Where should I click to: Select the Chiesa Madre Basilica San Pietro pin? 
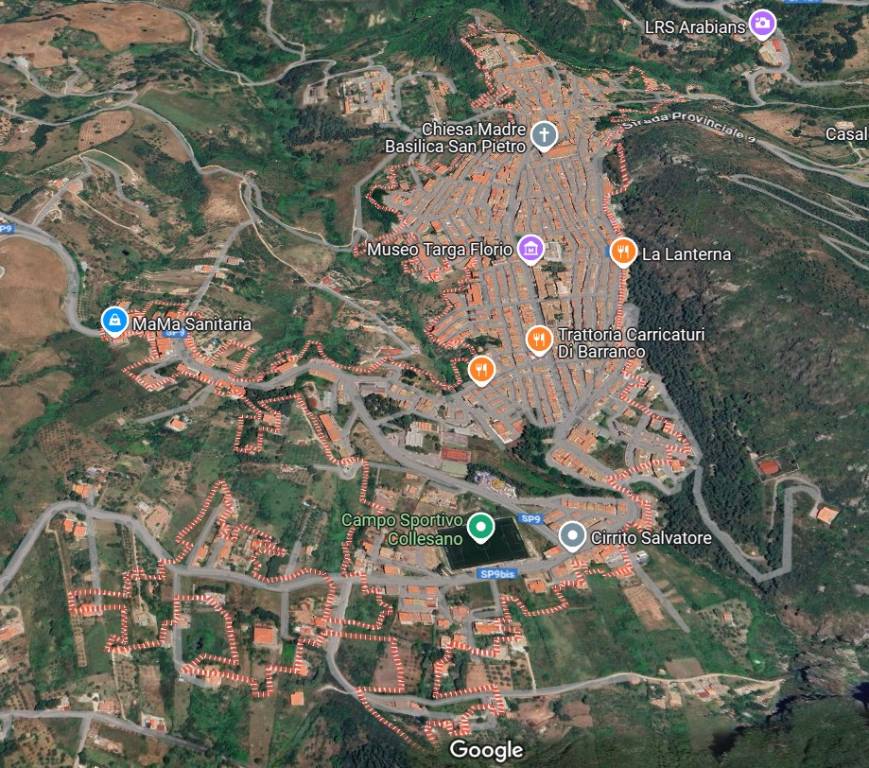[x=543, y=135]
